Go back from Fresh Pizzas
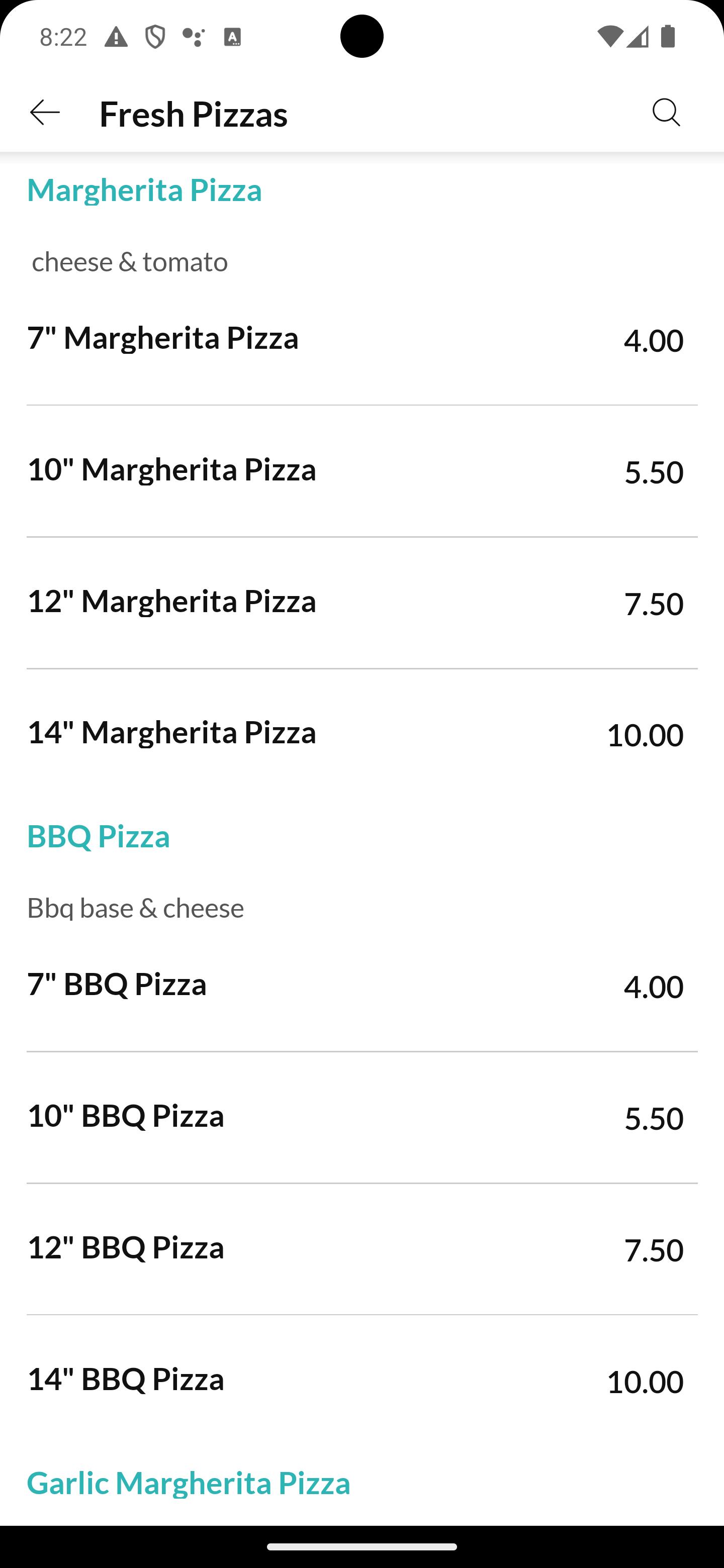The height and width of the screenshot is (1568, 724). [45, 113]
